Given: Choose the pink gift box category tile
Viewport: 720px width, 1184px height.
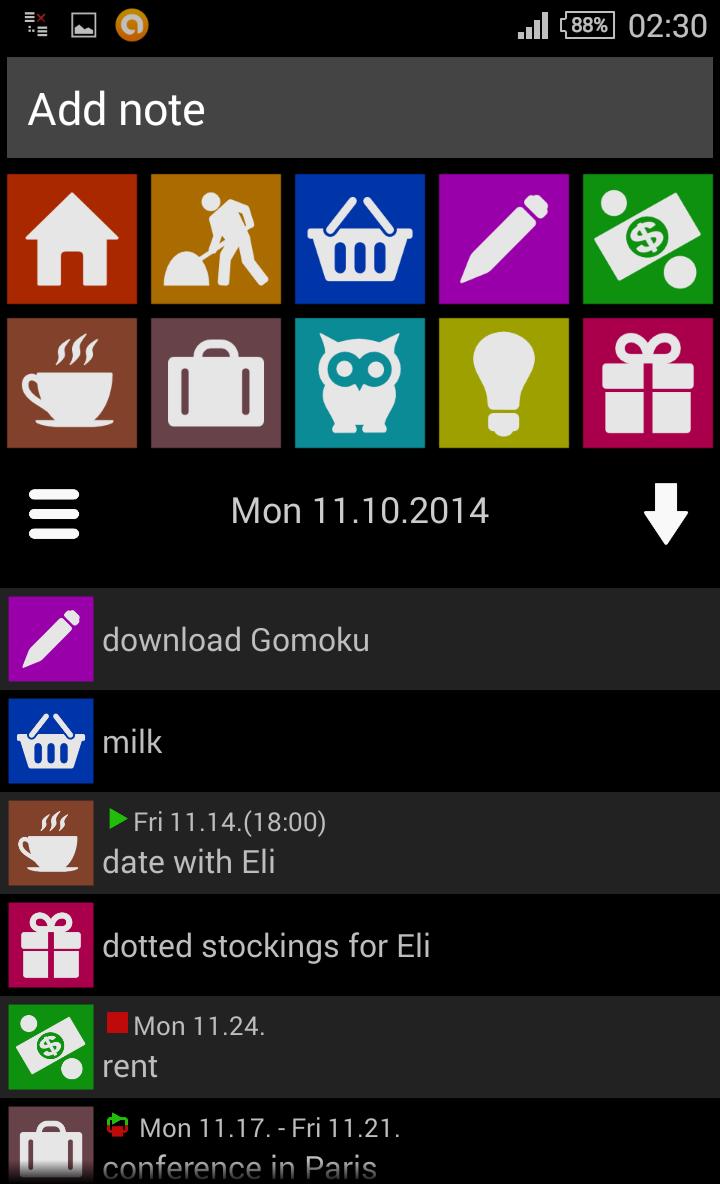Looking at the screenshot, I should (x=648, y=383).
